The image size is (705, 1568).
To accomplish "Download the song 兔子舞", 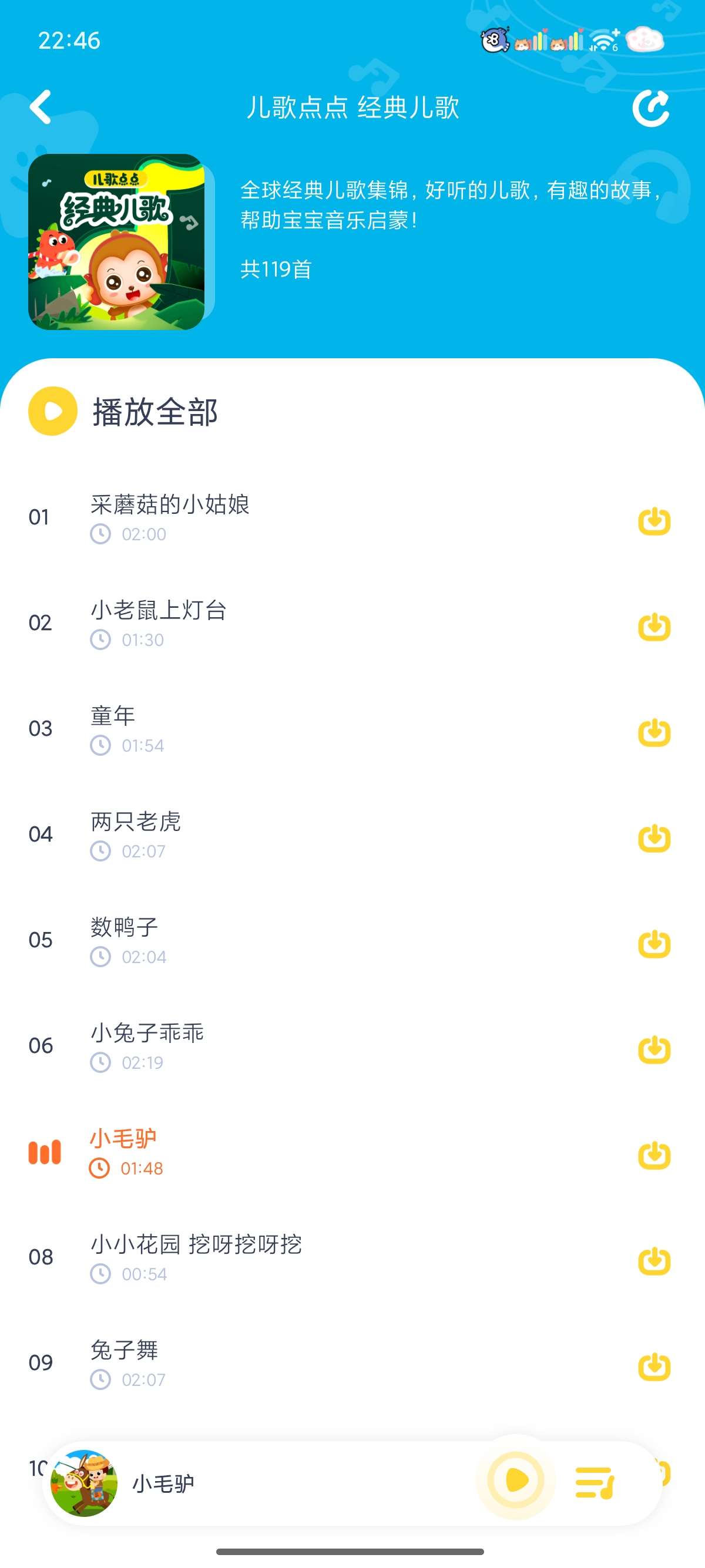I will click(x=654, y=1367).
